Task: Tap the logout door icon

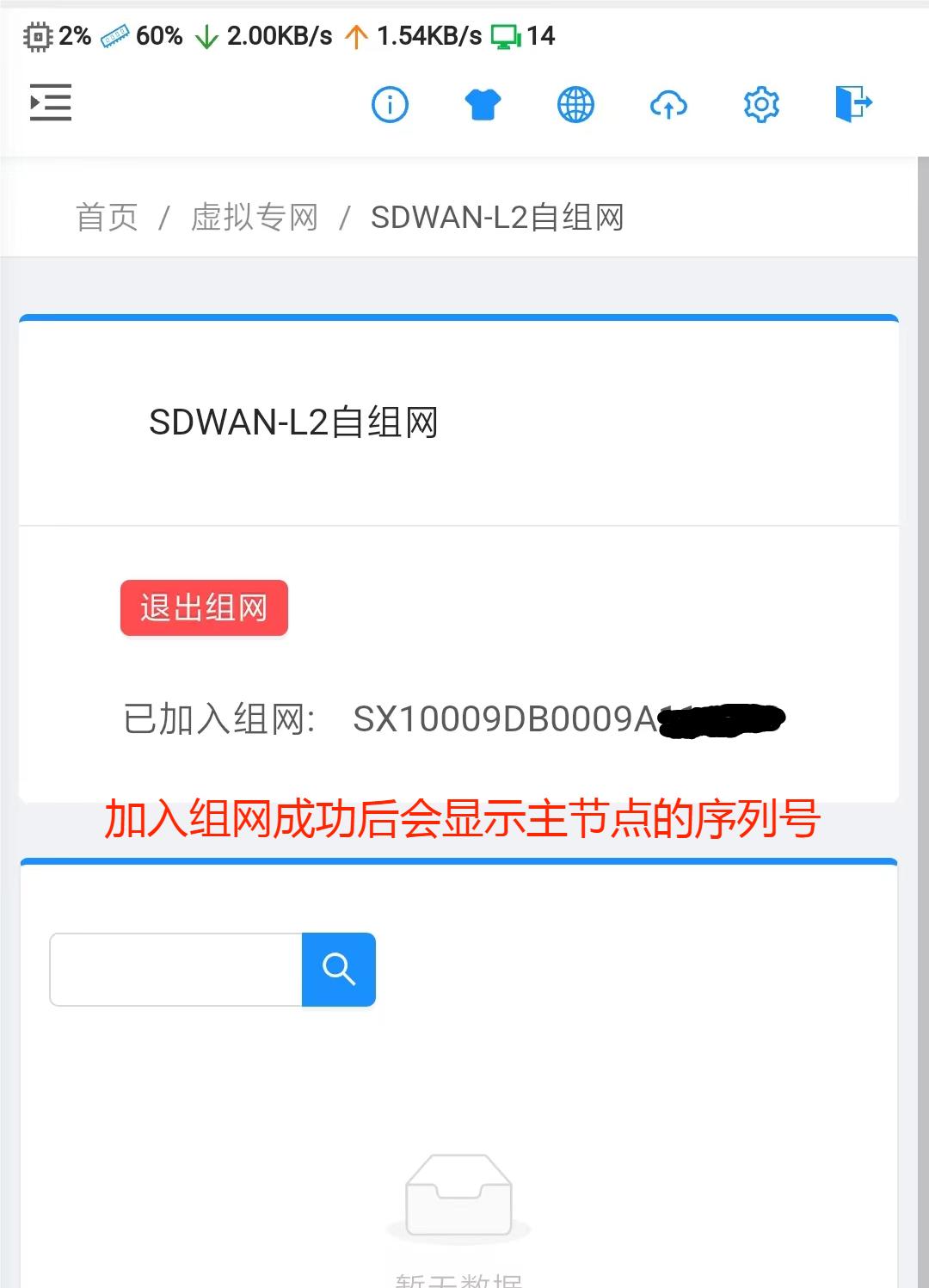Action: [853, 104]
